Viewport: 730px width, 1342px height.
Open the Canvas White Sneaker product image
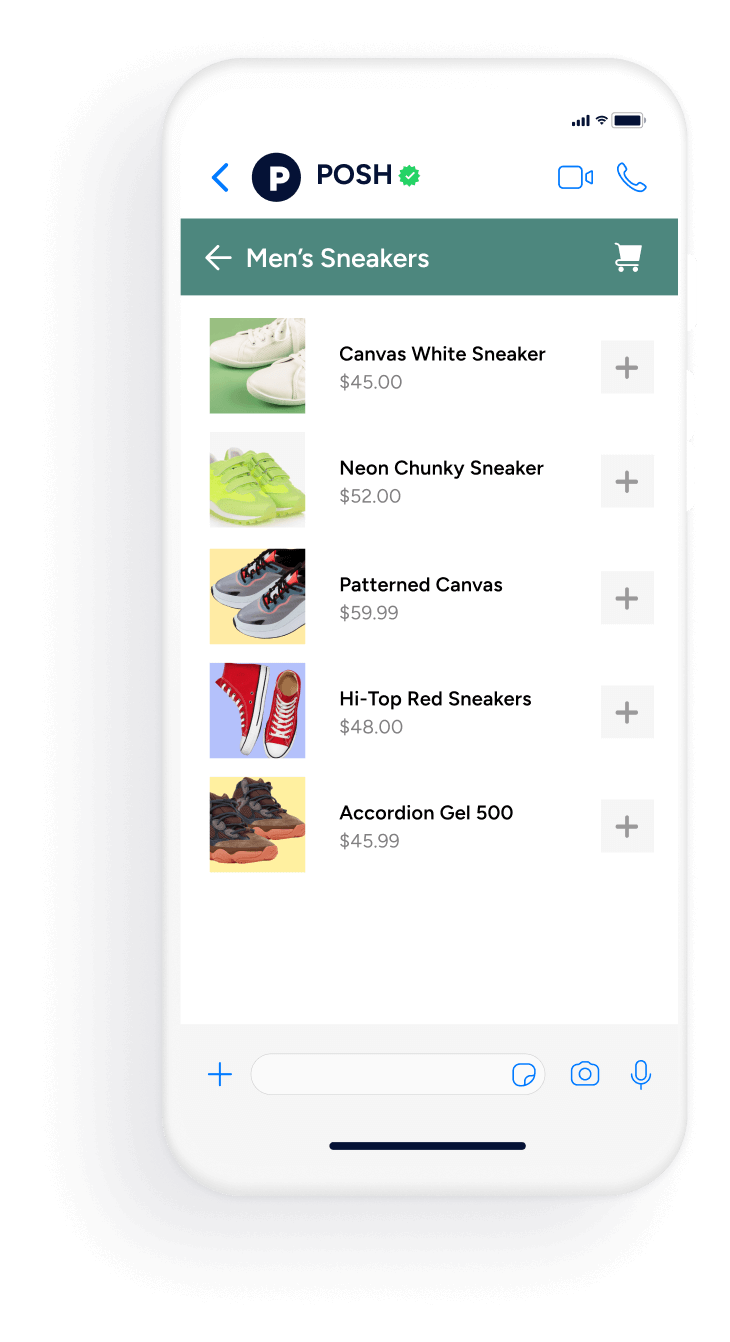(257, 366)
